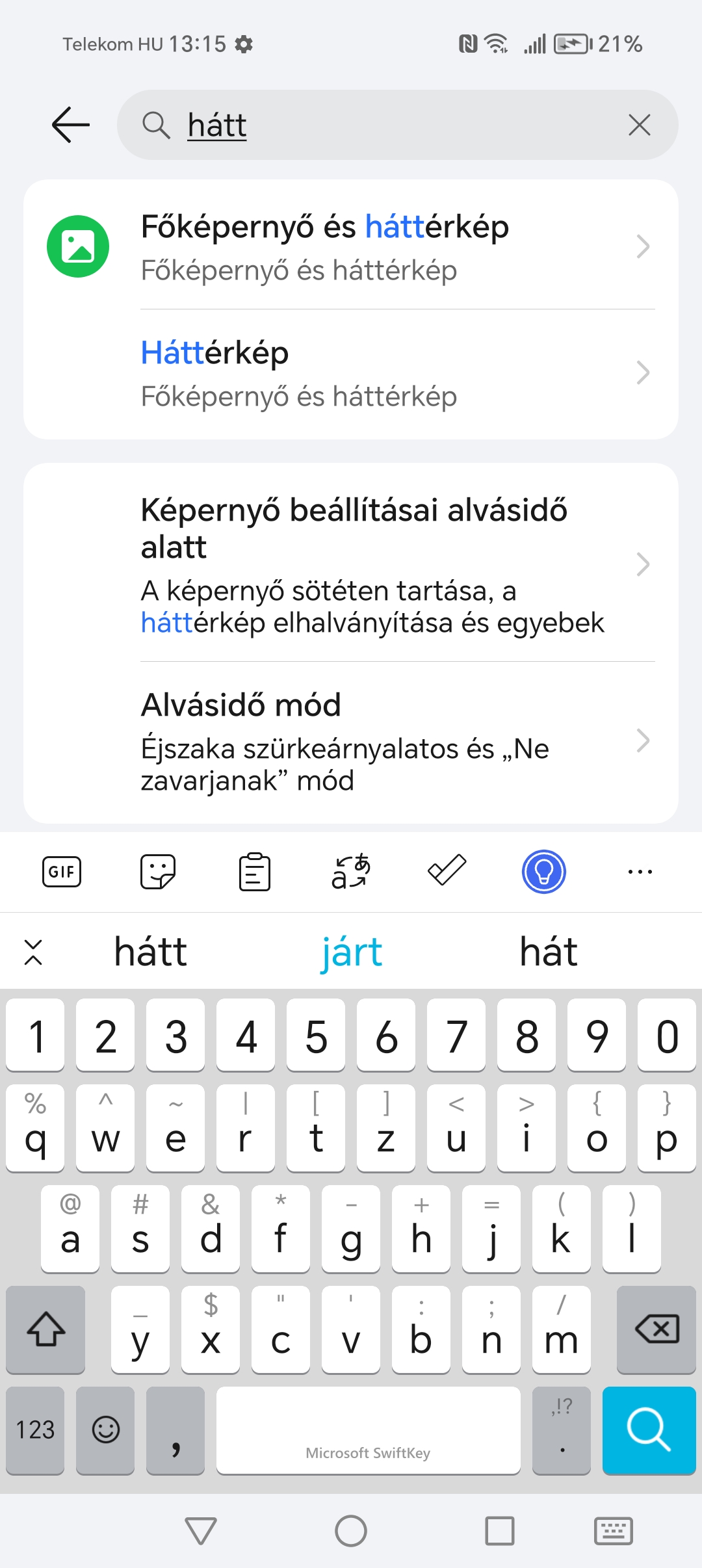
Task: Open the keyboard lightbulb tool
Action: [544, 872]
